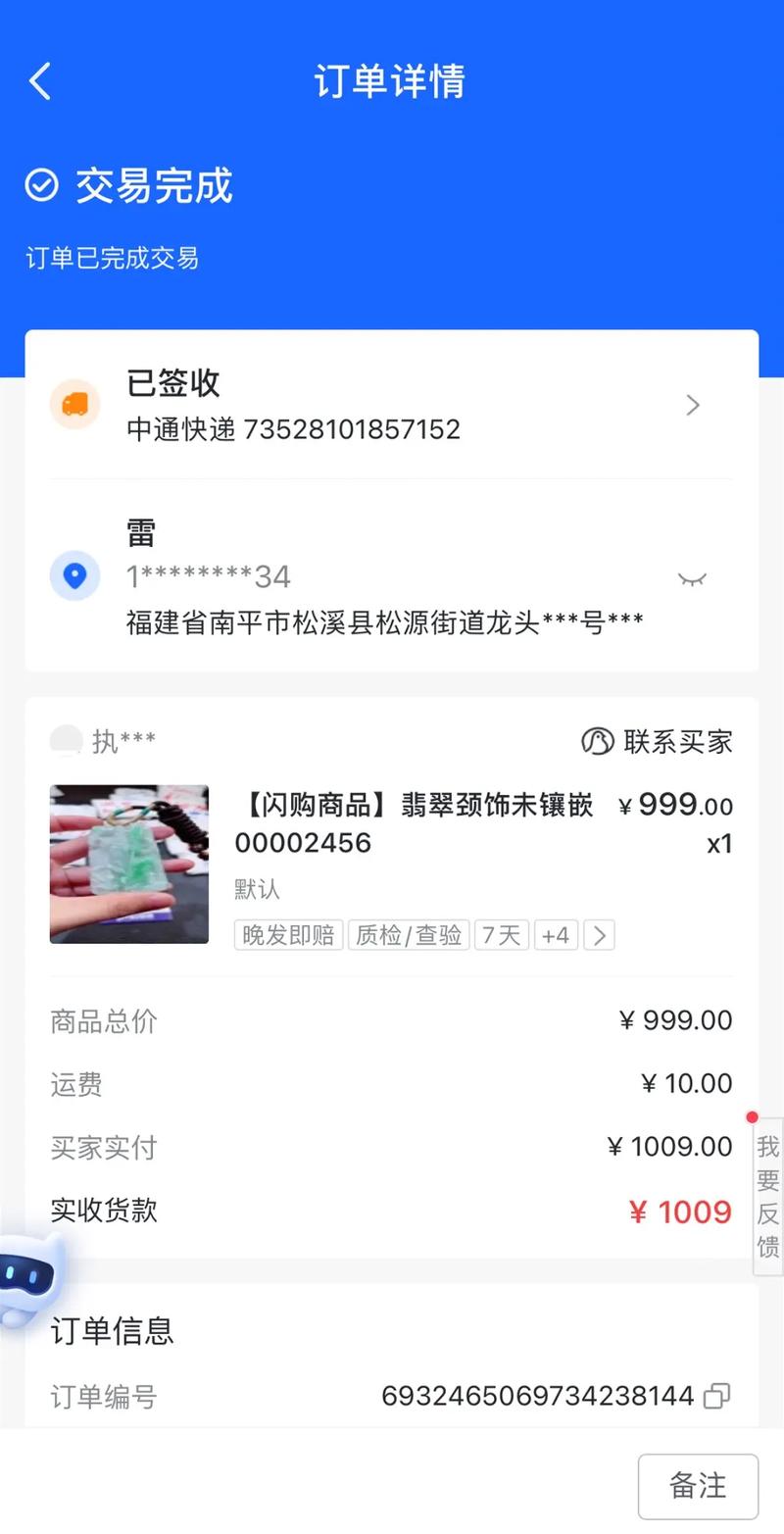This screenshot has height=1534, width=784.
Task: Add a note with the 备注 button
Action: (698, 1486)
